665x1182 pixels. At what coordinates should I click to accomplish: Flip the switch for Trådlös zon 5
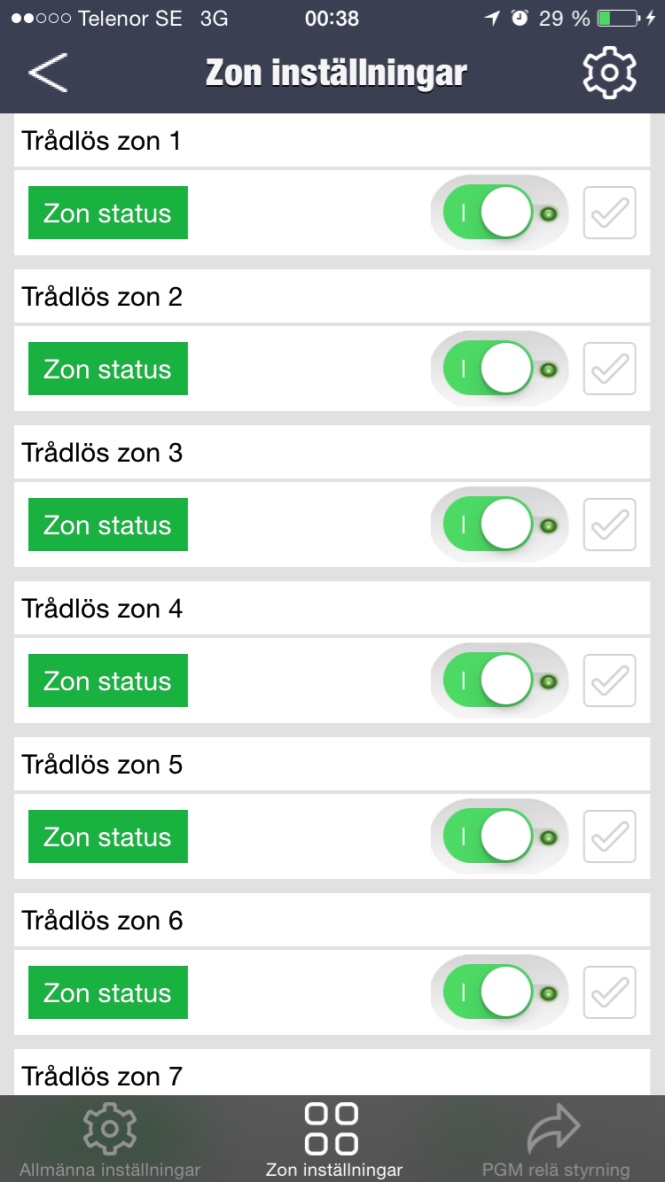[498, 838]
